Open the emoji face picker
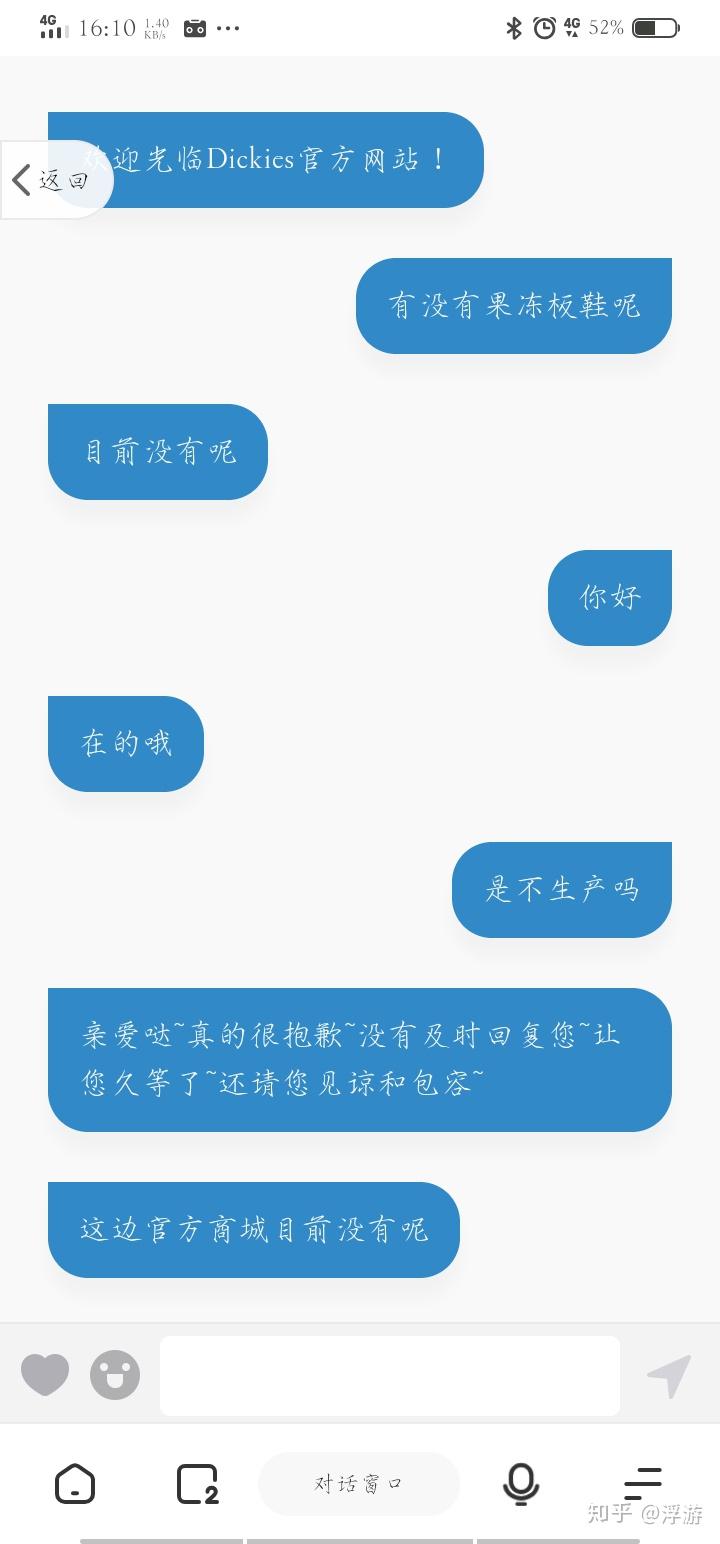This screenshot has height=1544, width=720. (x=115, y=1375)
